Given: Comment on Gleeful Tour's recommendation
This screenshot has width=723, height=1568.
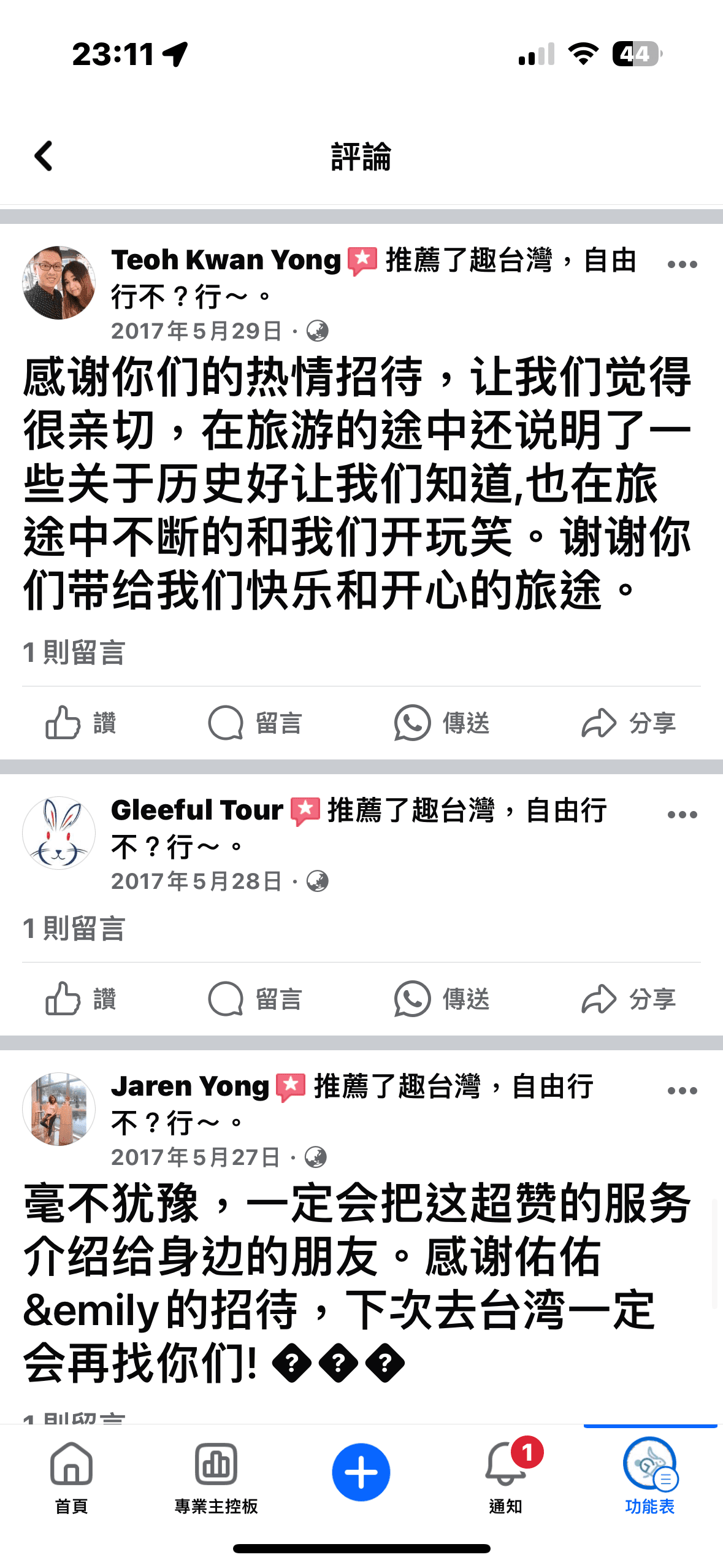Looking at the screenshot, I should click(x=255, y=999).
